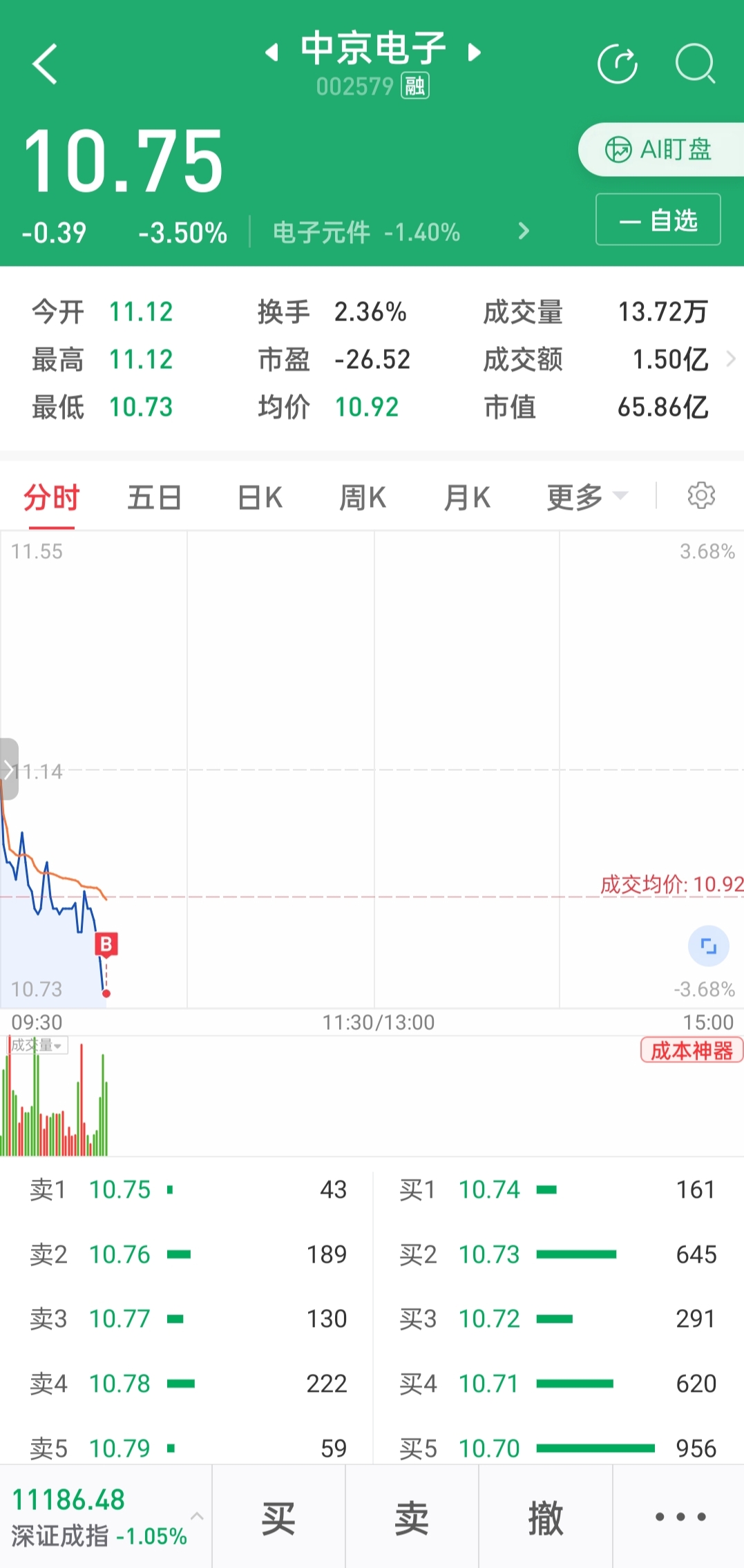Open the 更多 chart period dropdown
This screenshot has height=1568, width=744.
tap(587, 497)
